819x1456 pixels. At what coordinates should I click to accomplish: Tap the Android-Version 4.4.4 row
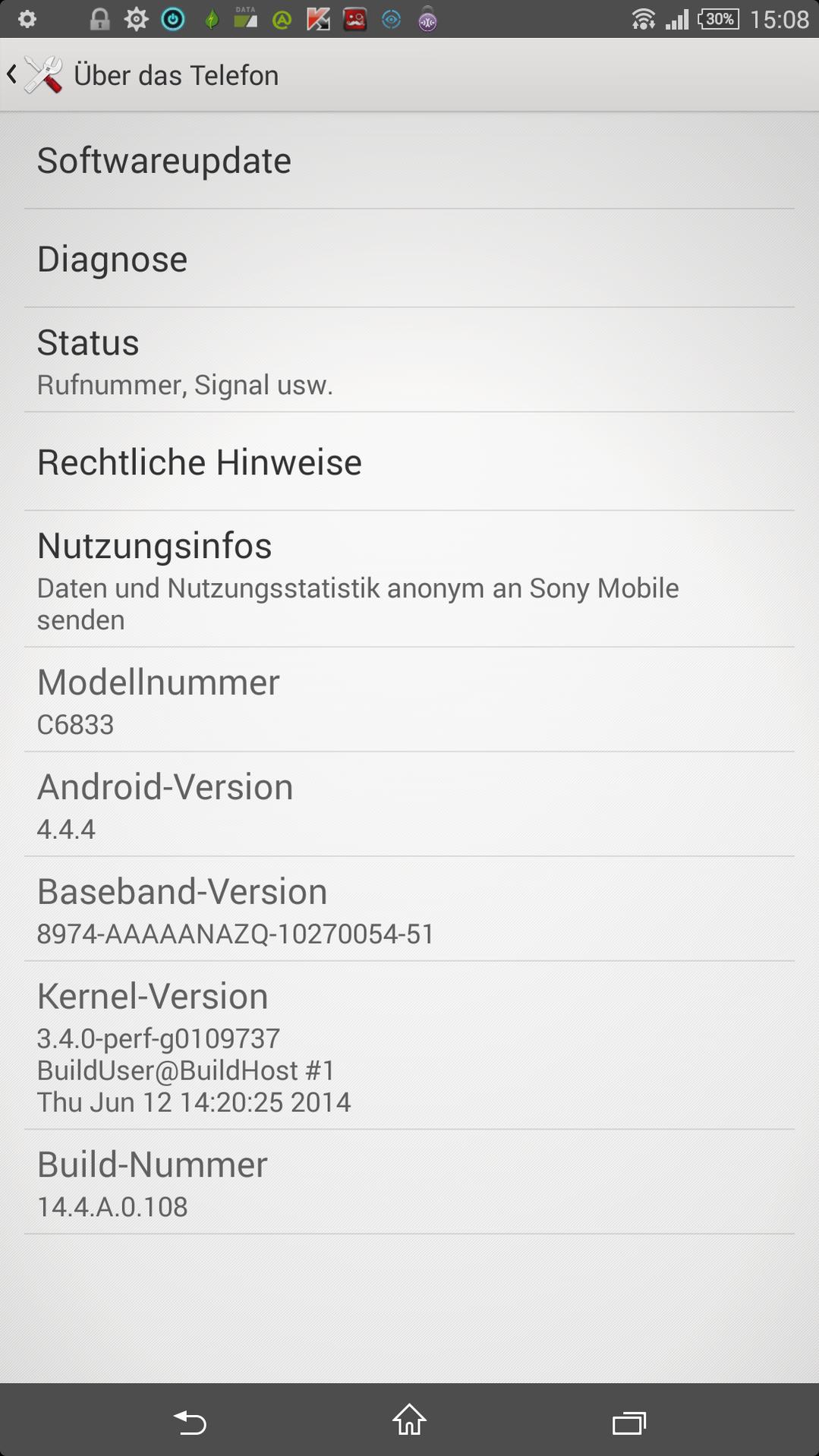click(x=409, y=805)
